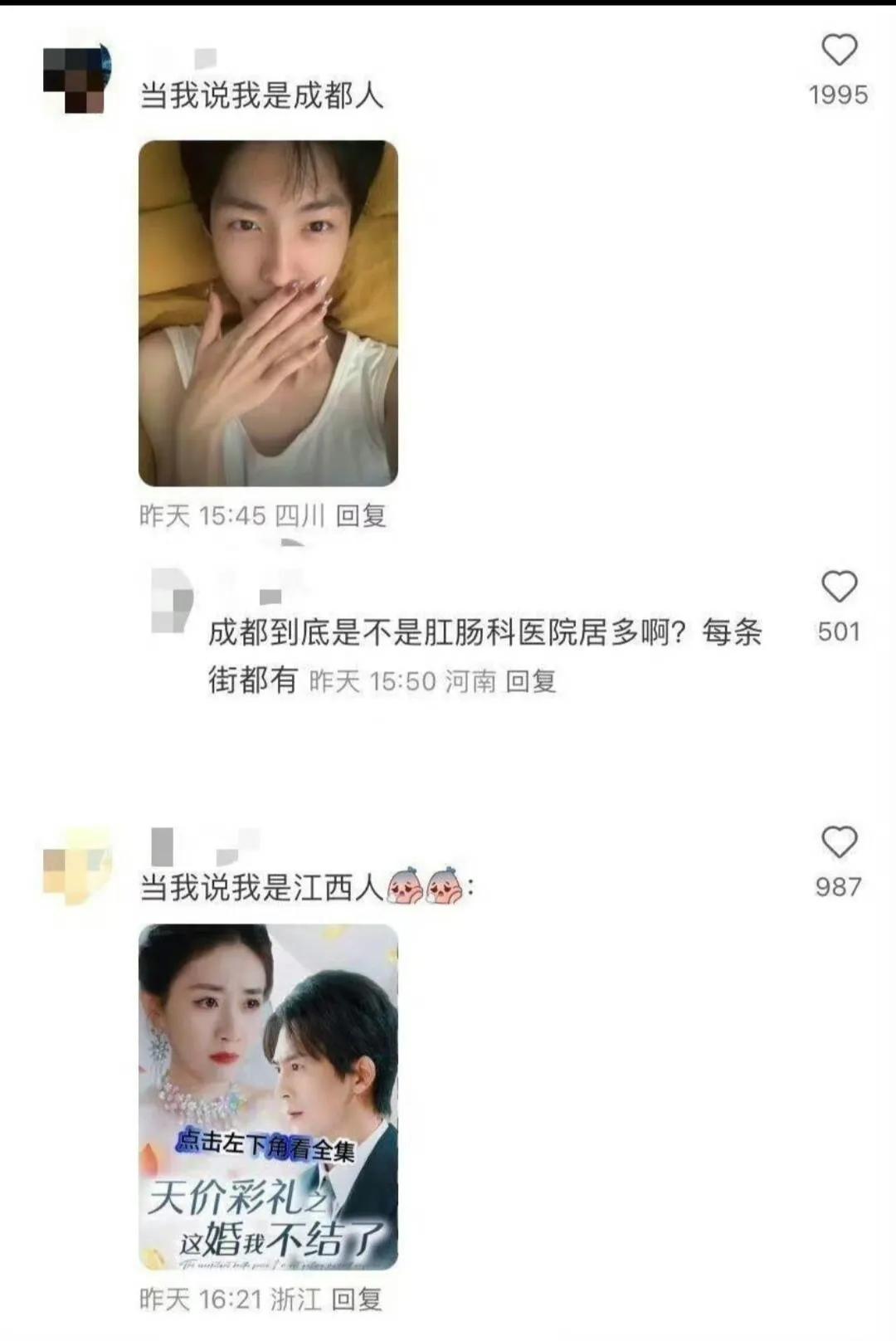Open the avatar of the 江西人 commenter
Screen dimensions: 896x1341
tap(76, 865)
